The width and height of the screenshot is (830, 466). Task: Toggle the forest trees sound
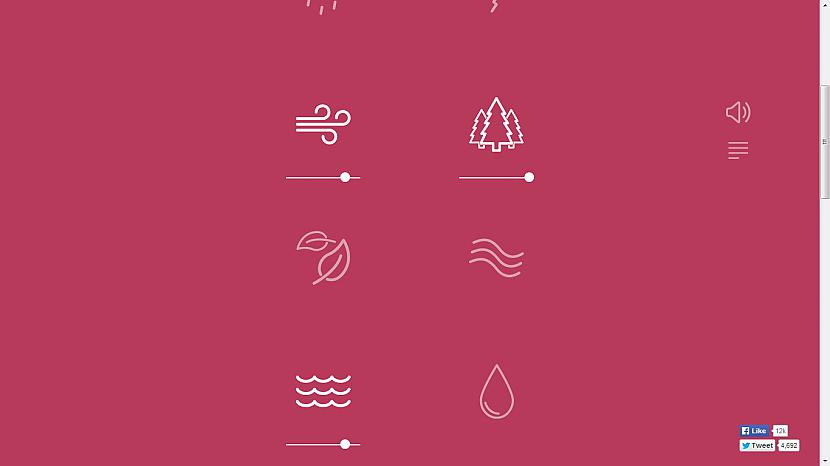497,124
